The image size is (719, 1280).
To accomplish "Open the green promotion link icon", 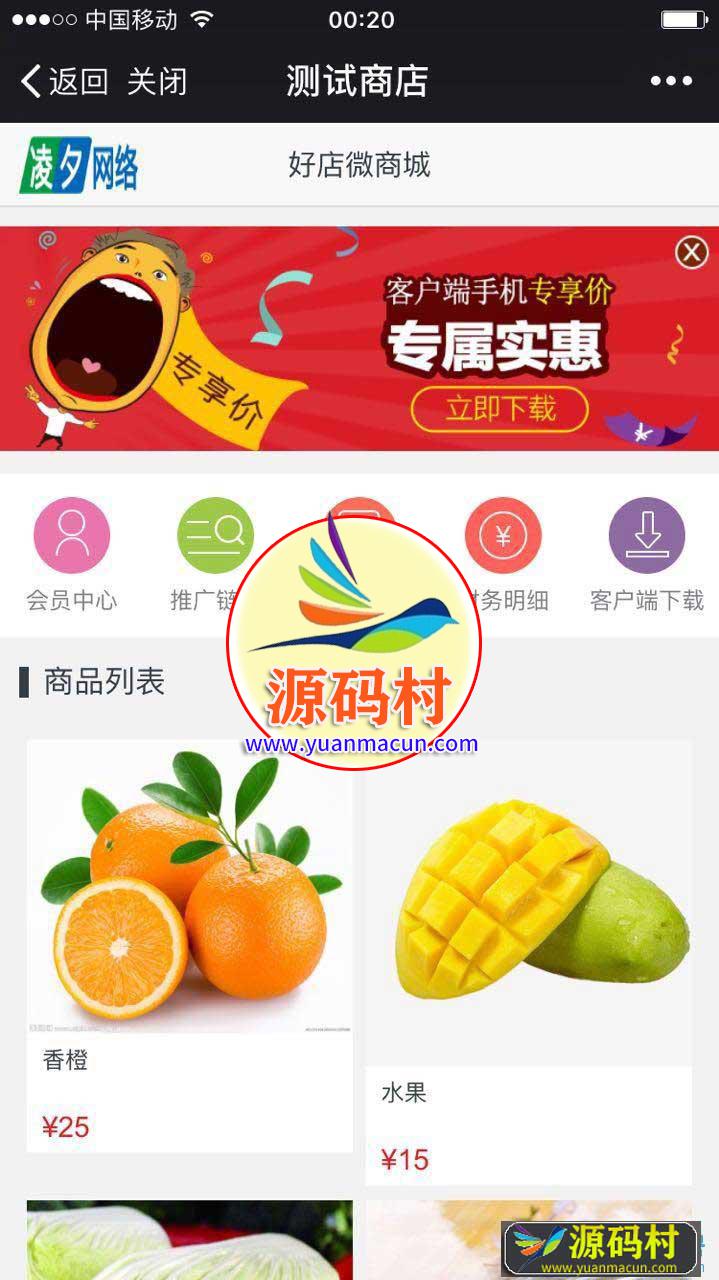I will 214,536.
